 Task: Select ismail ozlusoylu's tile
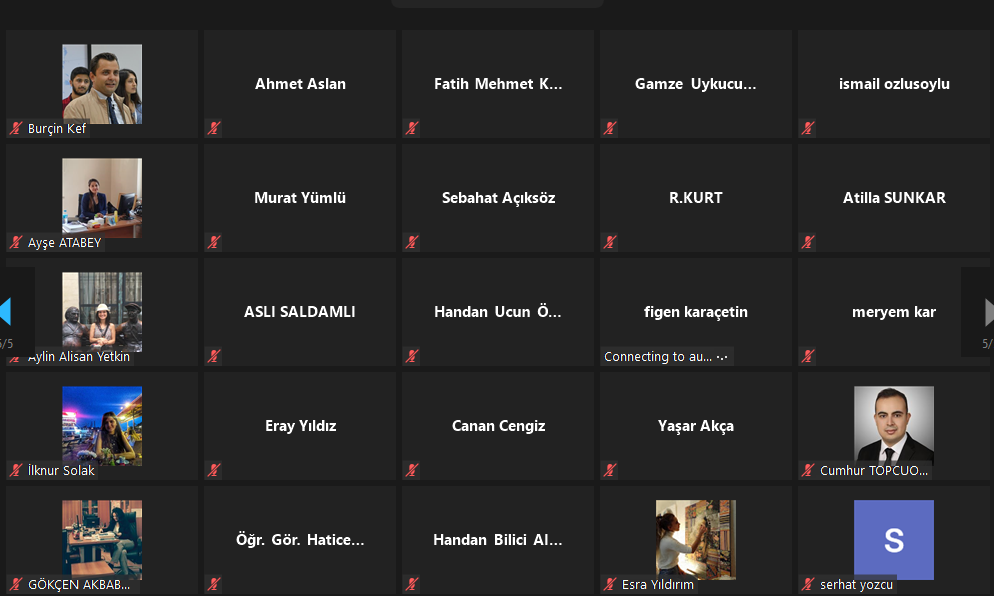click(x=894, y=84)
